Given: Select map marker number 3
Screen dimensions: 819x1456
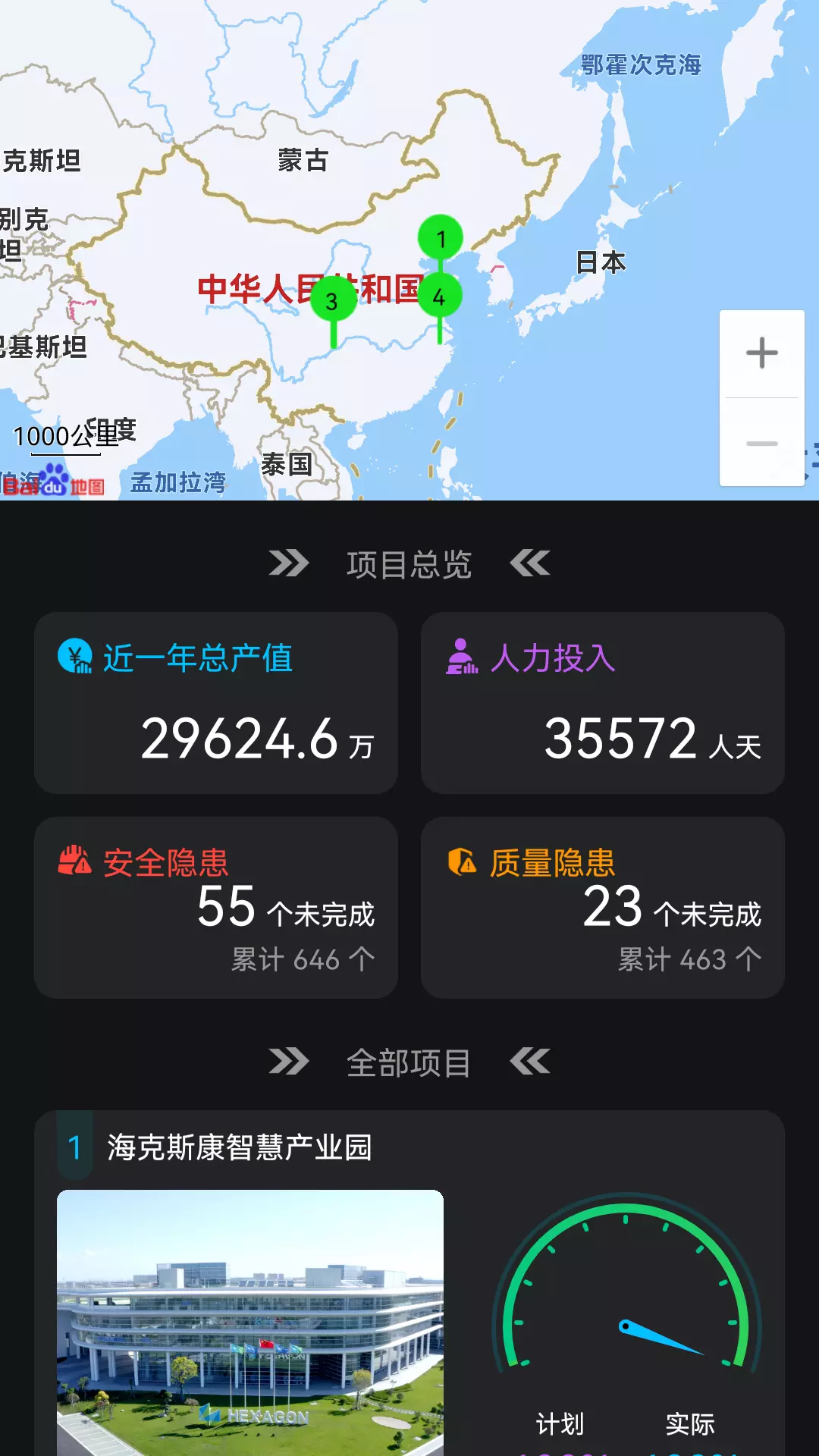Looking at the screenshot, I should coord(332,300).
